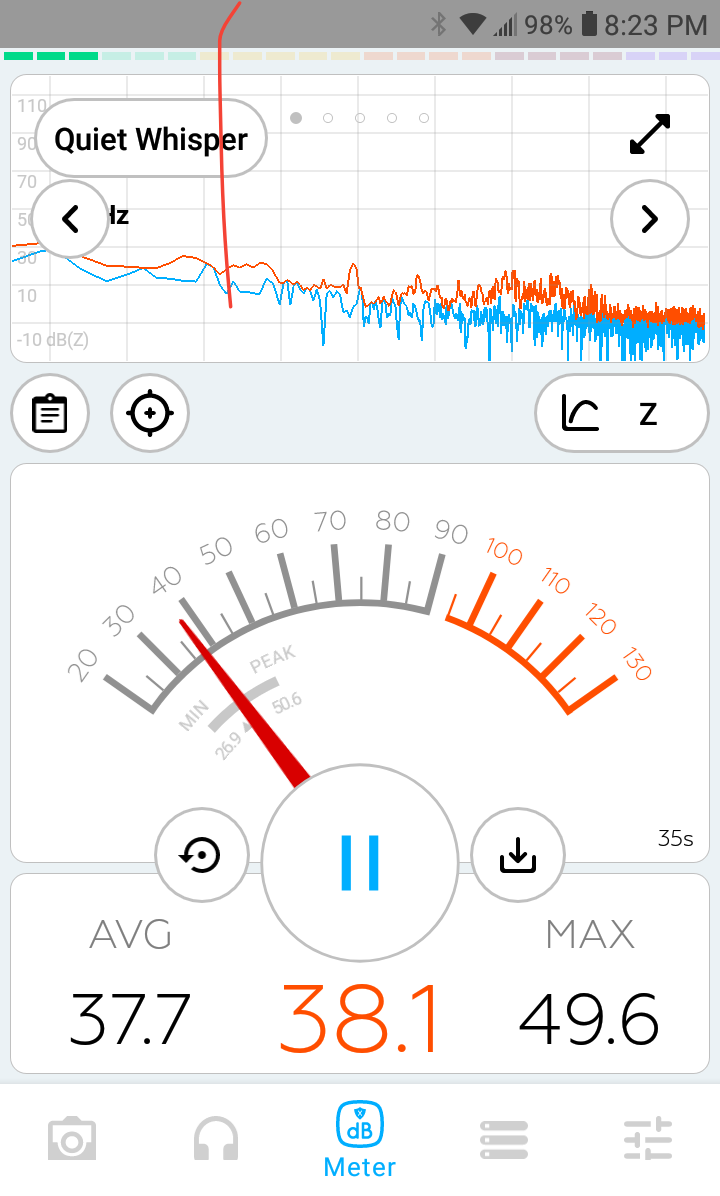Open the saved recordings list tab
This screenshot has width=720, height=1196.
point(504,1140)
